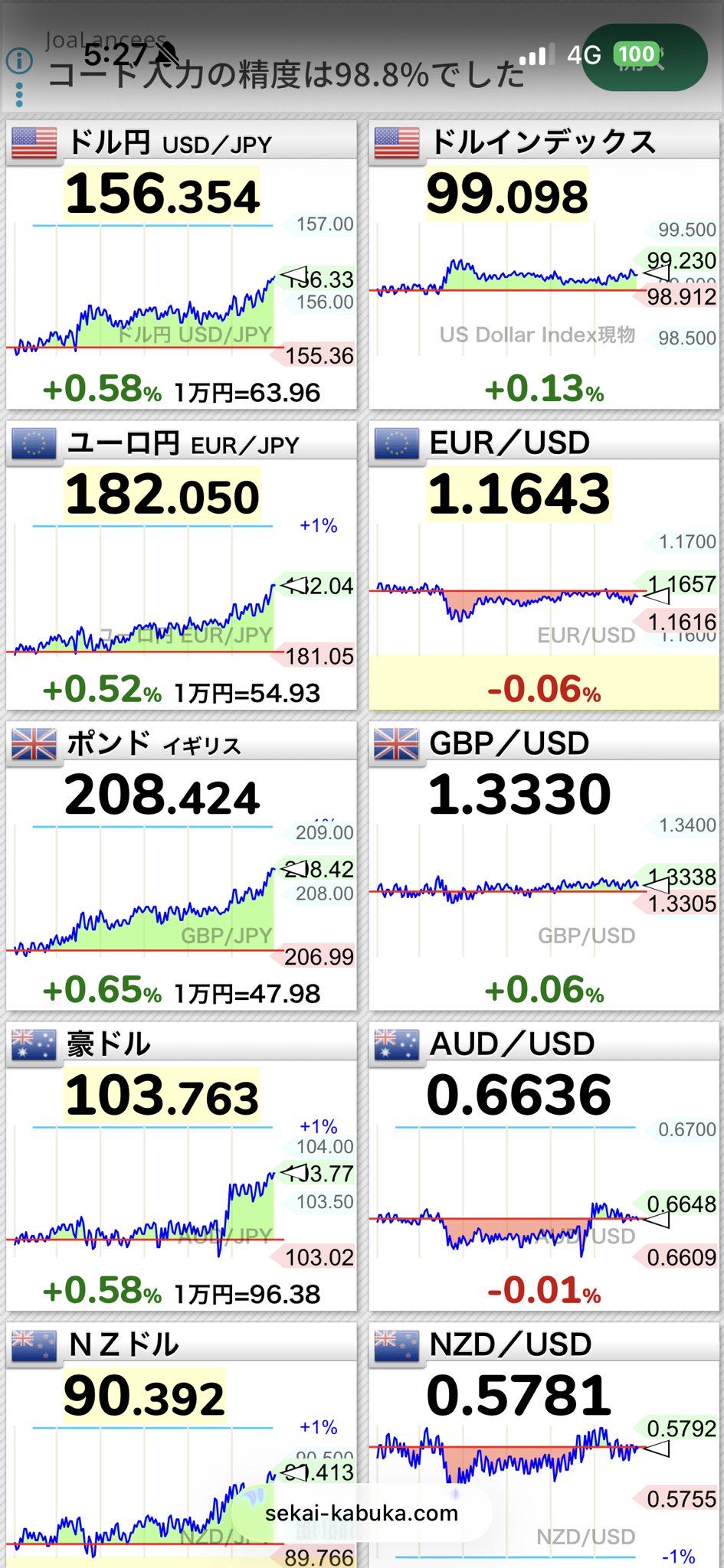Select the ポンド イギリス GBP/JPY card
This screenshot has height=1568, width=724.
click(x=182, y=865)
